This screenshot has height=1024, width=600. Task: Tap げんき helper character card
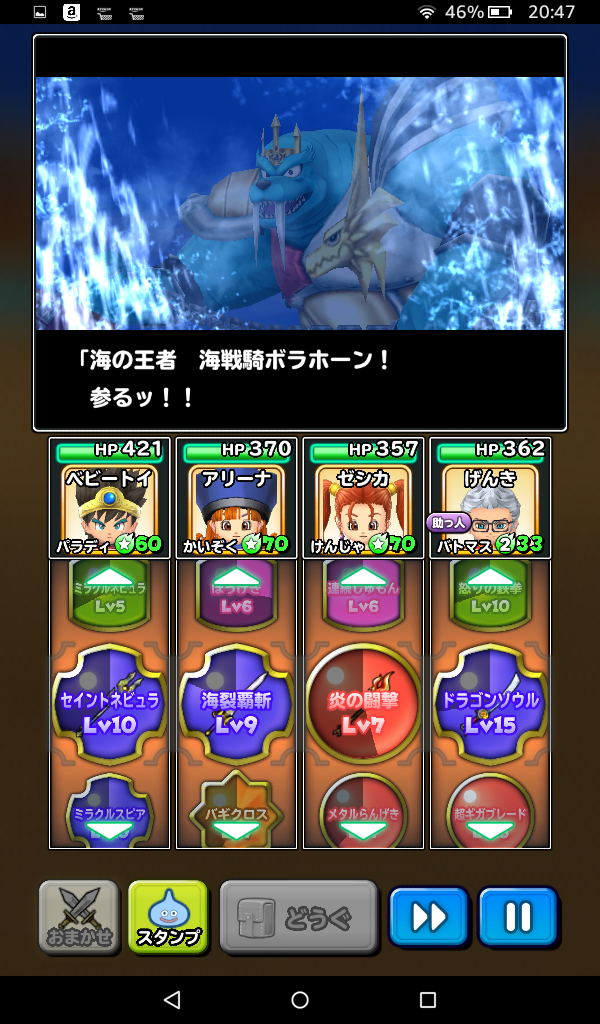[x=490, y=498]
